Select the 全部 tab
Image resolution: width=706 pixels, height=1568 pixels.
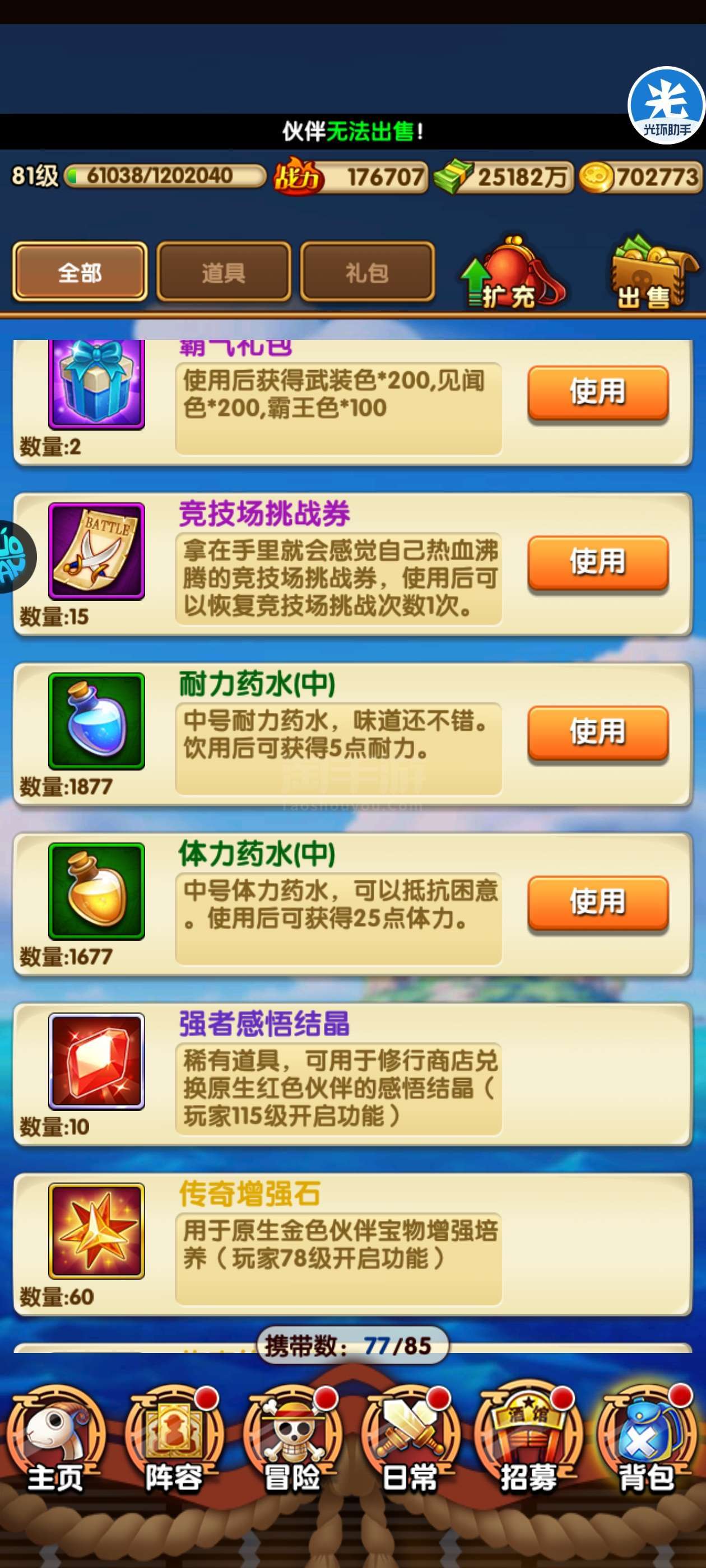coord(80,272)
